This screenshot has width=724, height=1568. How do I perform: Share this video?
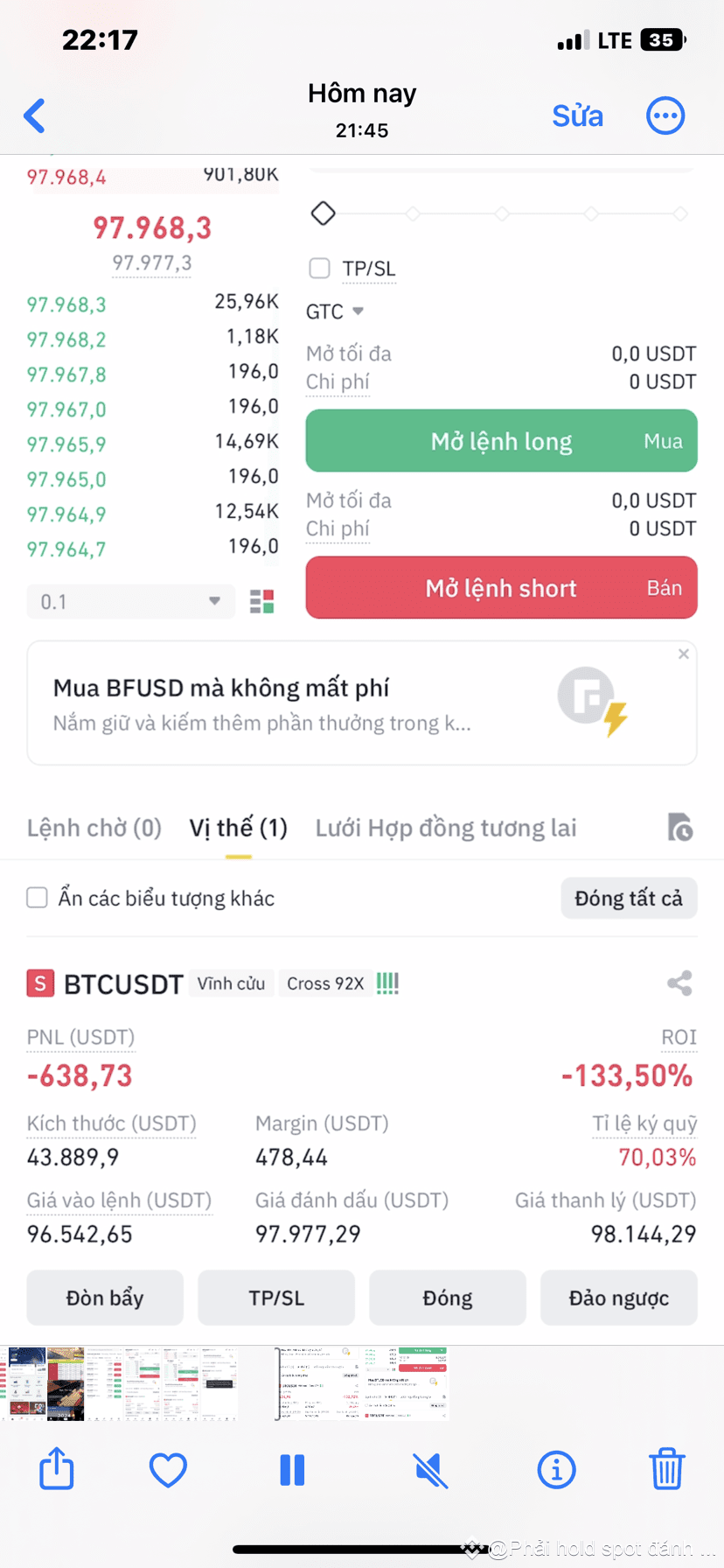[57, 1468]
